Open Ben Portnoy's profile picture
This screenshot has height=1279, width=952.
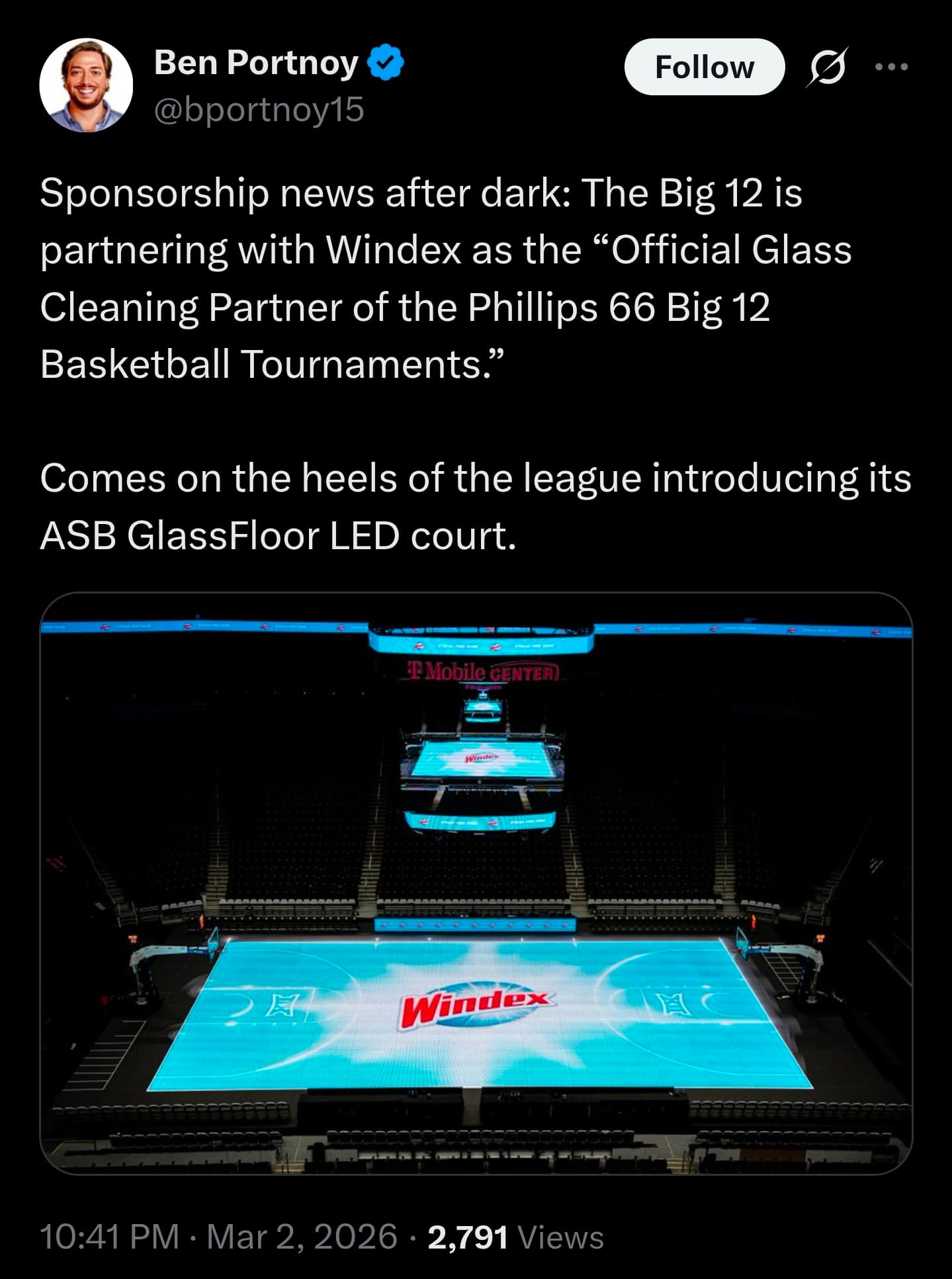coord(86,85)
